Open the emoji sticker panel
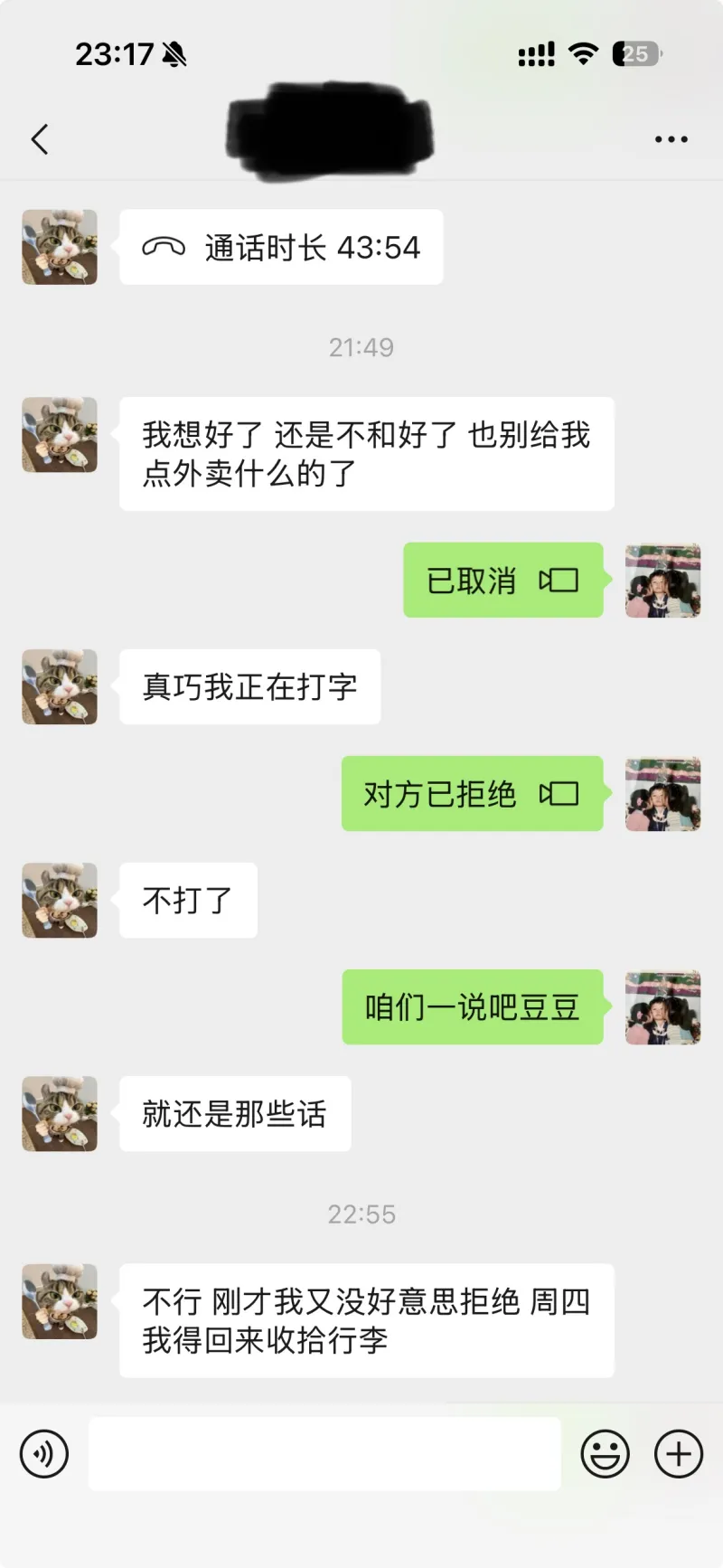This screenshot has height=1568, width=723. point(605,1454)
